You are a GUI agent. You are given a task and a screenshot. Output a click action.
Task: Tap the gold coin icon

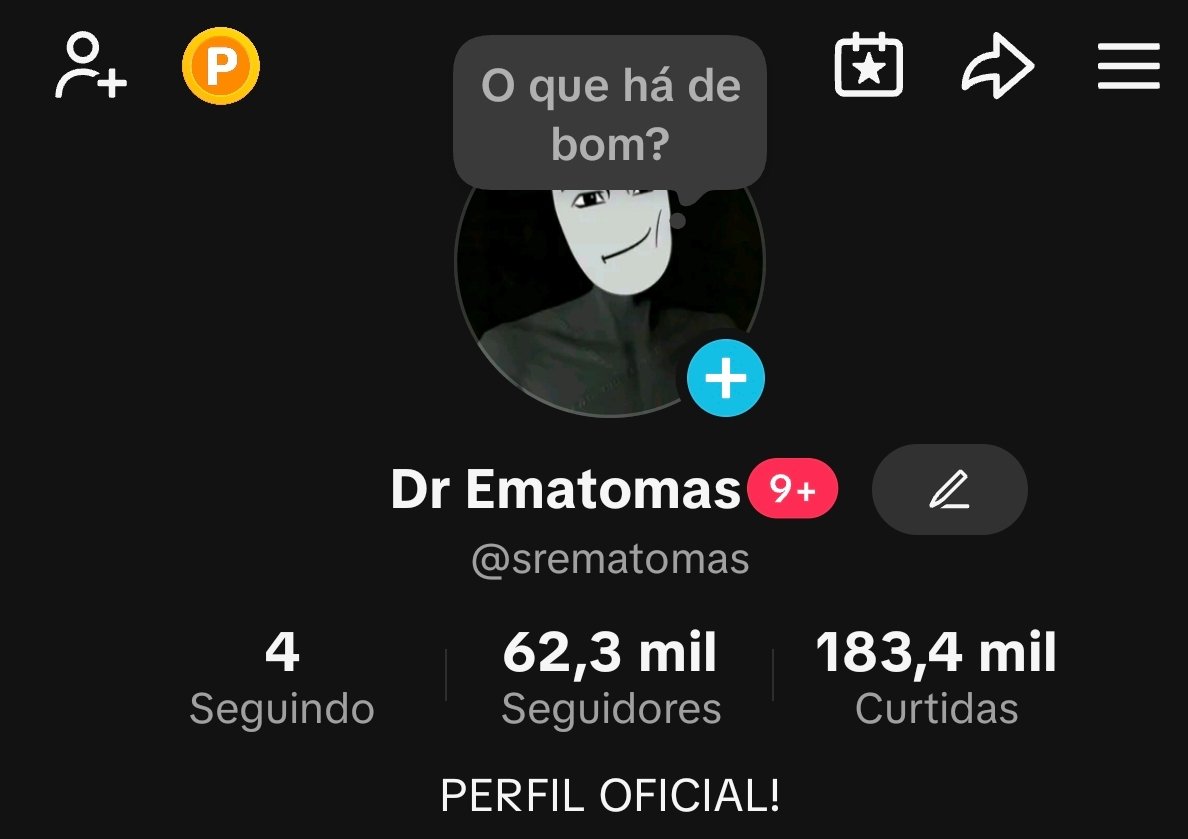220,67
